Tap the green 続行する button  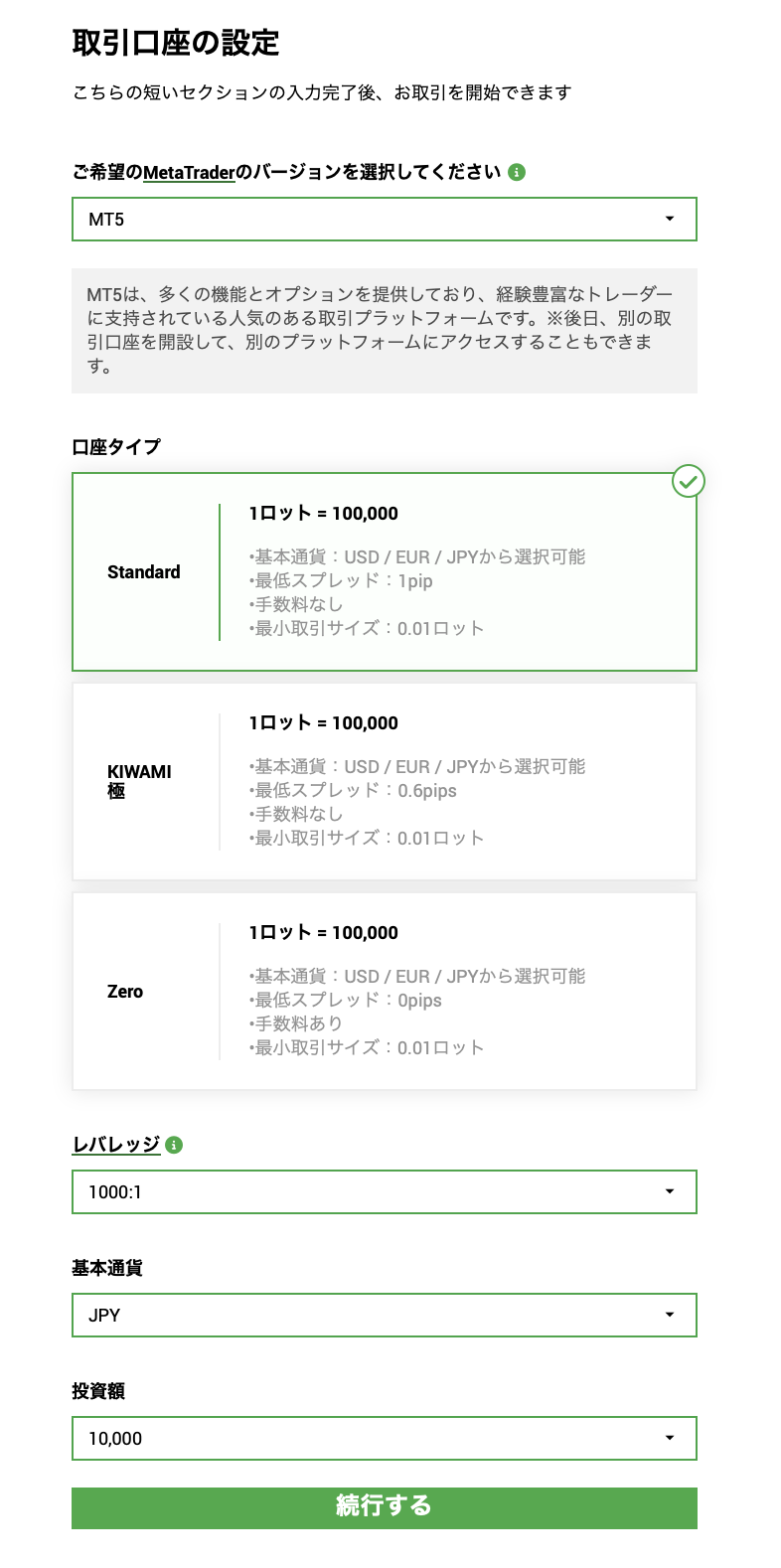pyautogui.click(x=384, y=1506)
